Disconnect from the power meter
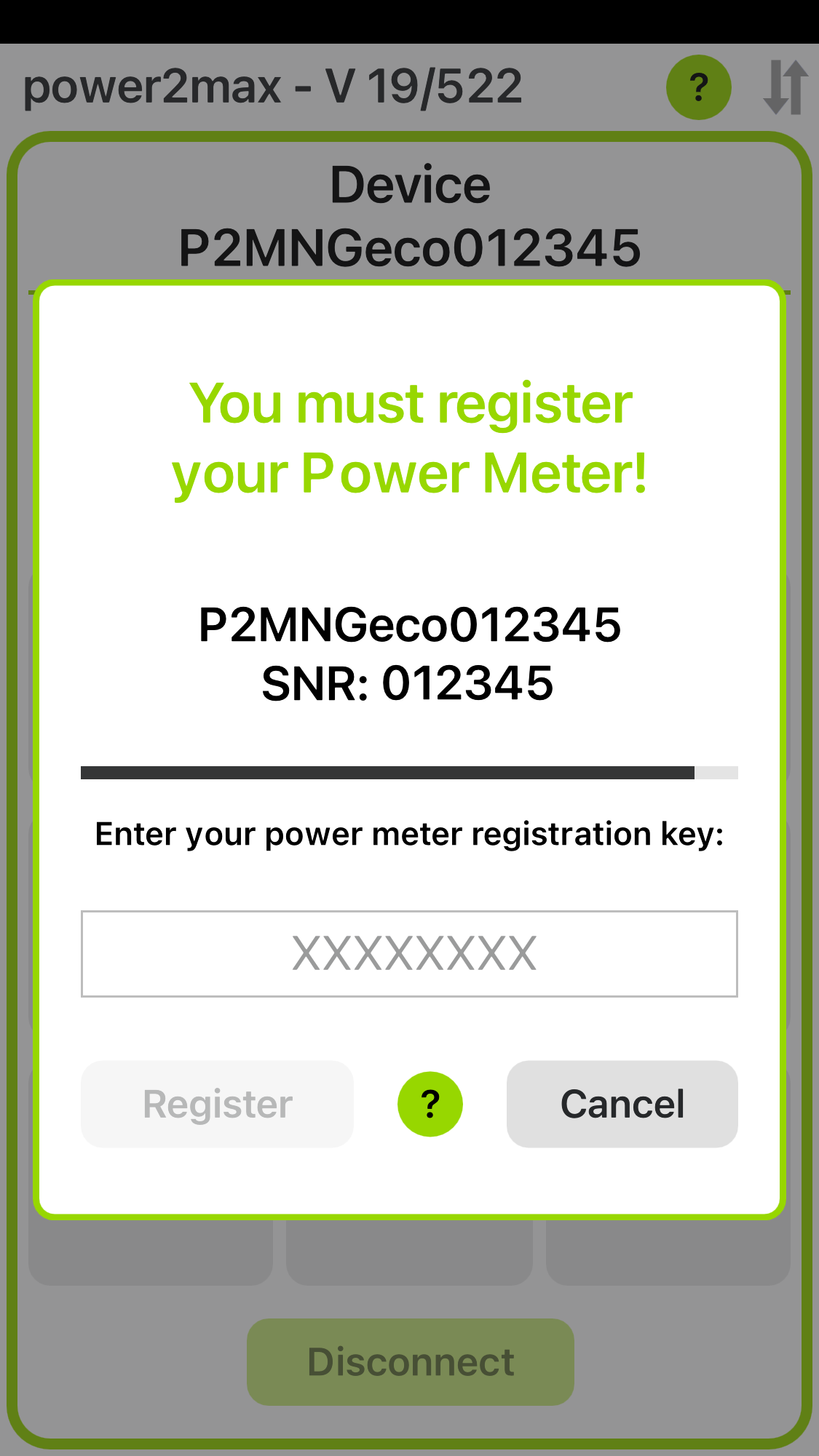Viewport: 819px width, 1456px height. pos(411,1361)
